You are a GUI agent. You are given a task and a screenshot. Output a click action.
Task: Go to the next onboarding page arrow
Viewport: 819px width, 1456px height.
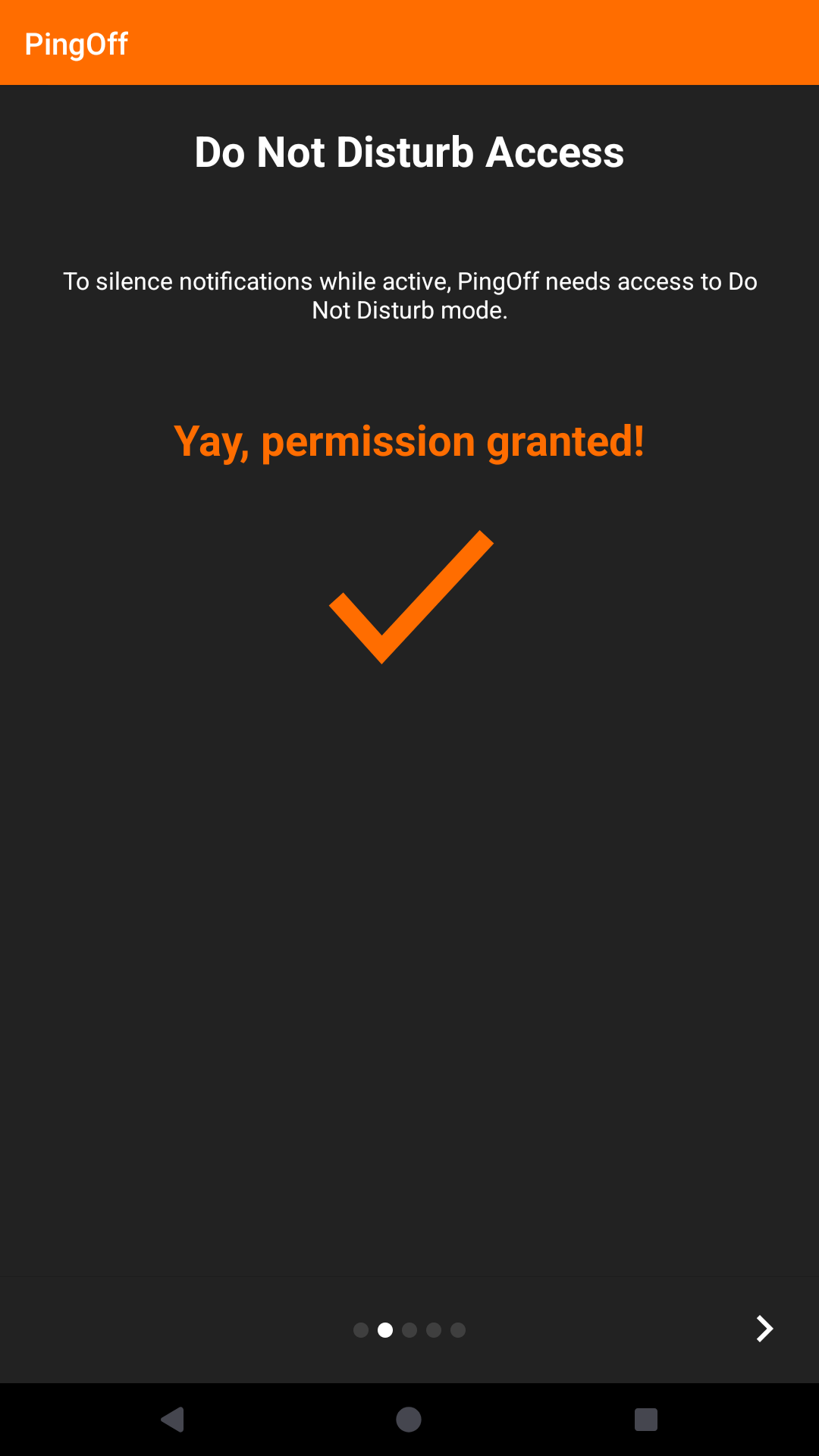(764, 1329)
